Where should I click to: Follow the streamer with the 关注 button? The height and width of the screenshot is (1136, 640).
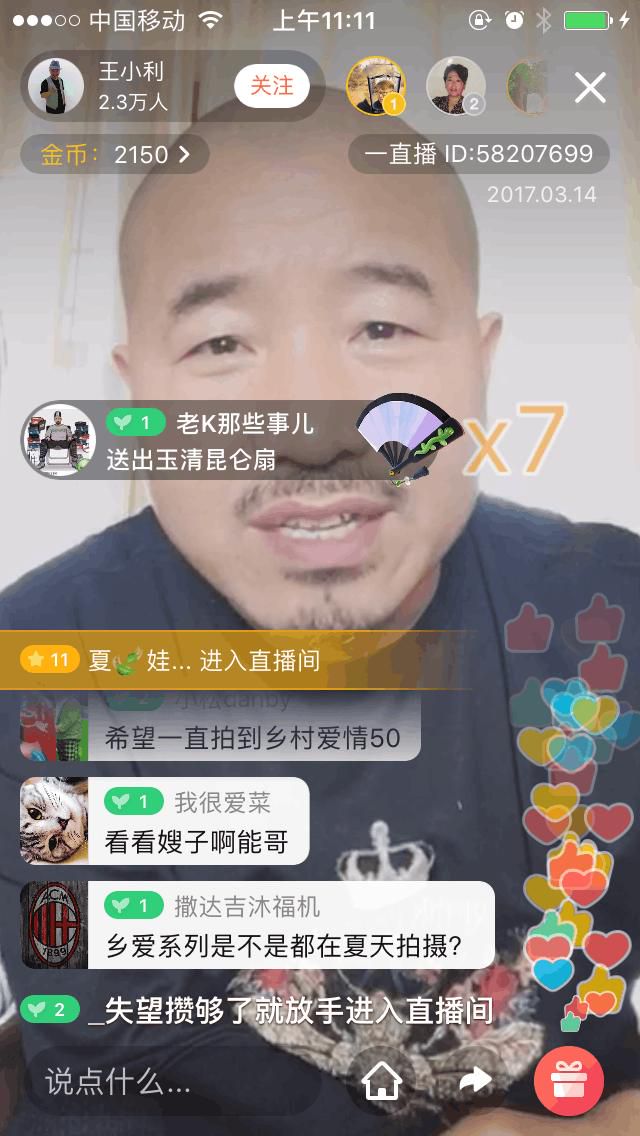coord(272,86)
